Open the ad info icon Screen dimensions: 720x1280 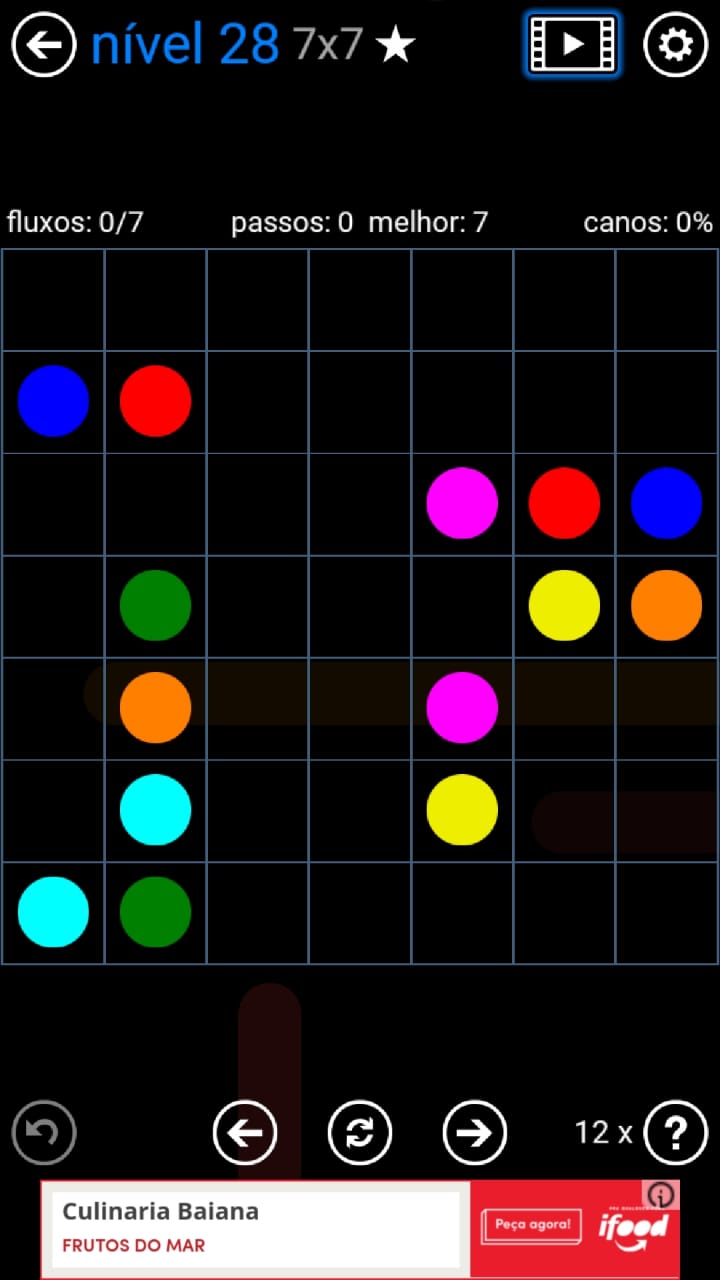(x=662, y=1195)
